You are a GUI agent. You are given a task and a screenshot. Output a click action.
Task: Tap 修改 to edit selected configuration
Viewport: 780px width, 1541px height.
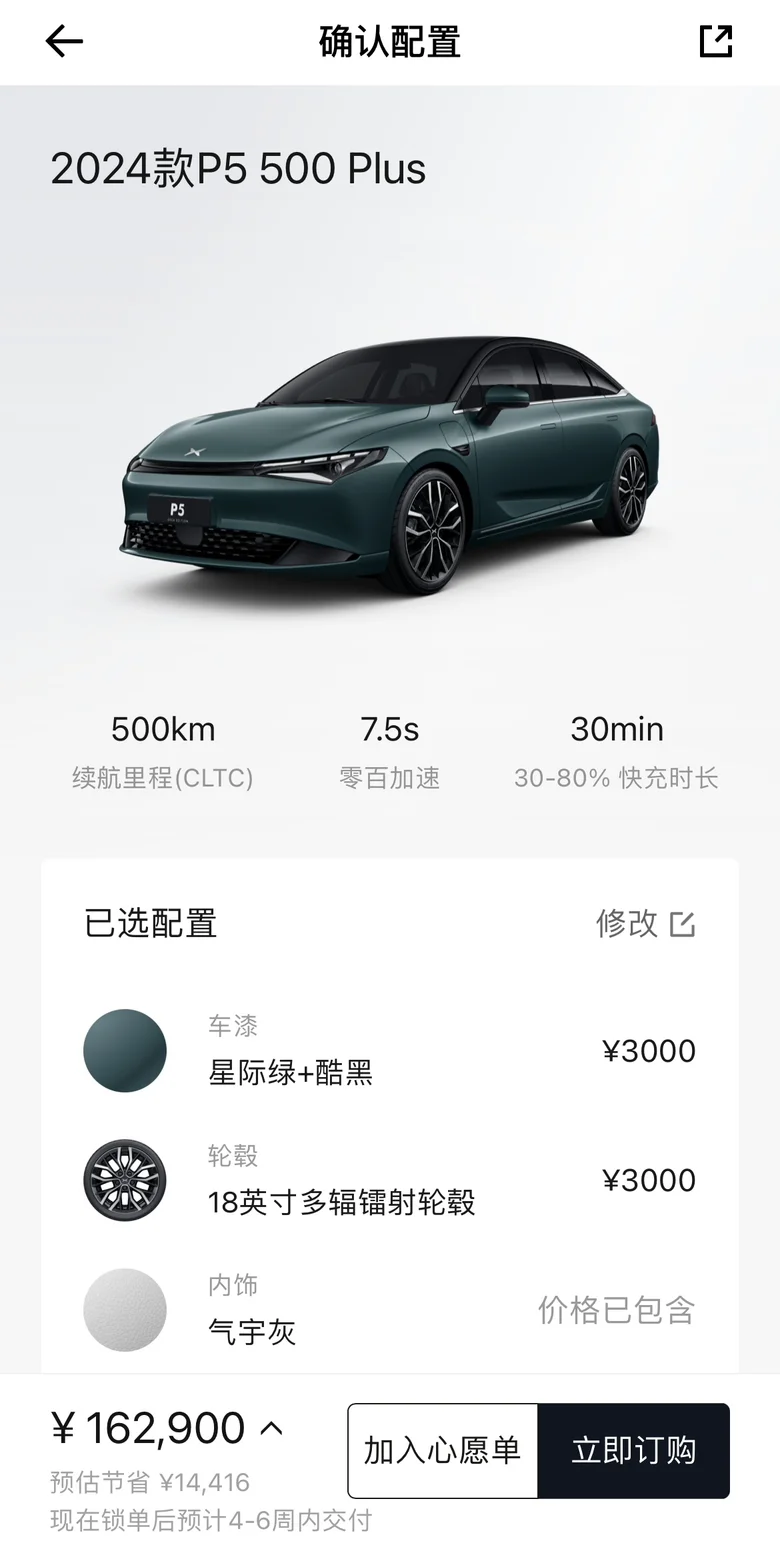(x=645, y=923)
